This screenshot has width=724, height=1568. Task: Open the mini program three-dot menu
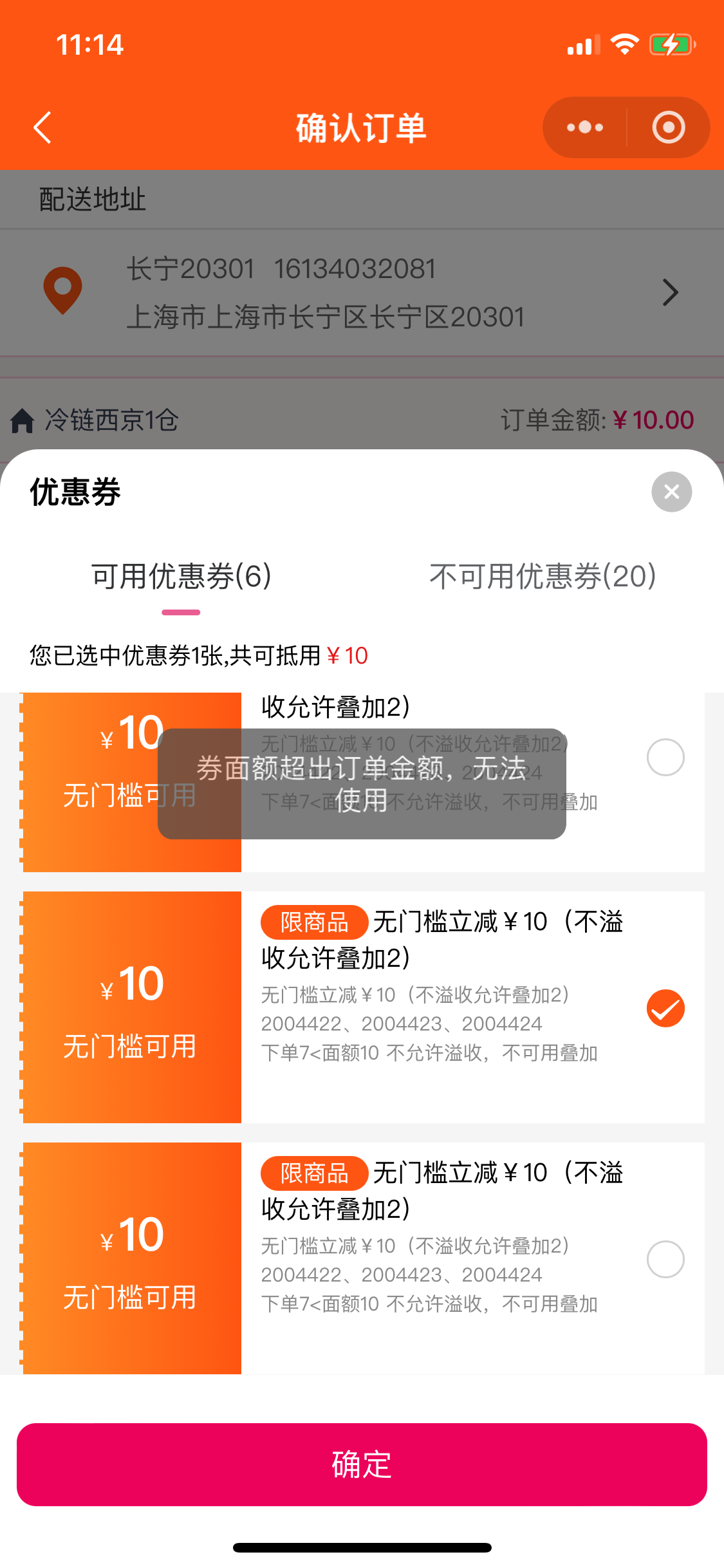[584, 127]
